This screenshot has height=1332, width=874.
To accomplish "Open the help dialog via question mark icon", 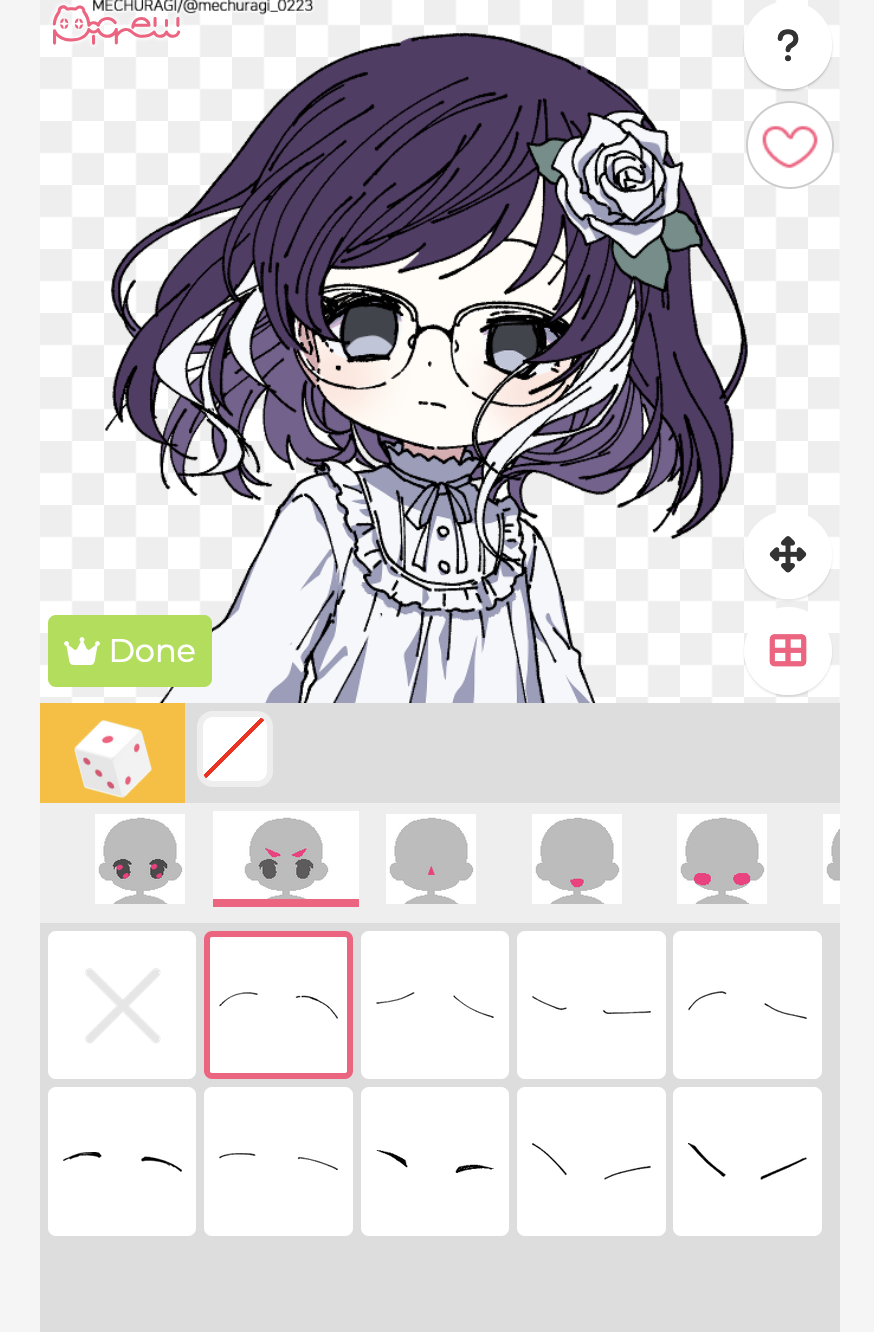I will tap(788, 46).
